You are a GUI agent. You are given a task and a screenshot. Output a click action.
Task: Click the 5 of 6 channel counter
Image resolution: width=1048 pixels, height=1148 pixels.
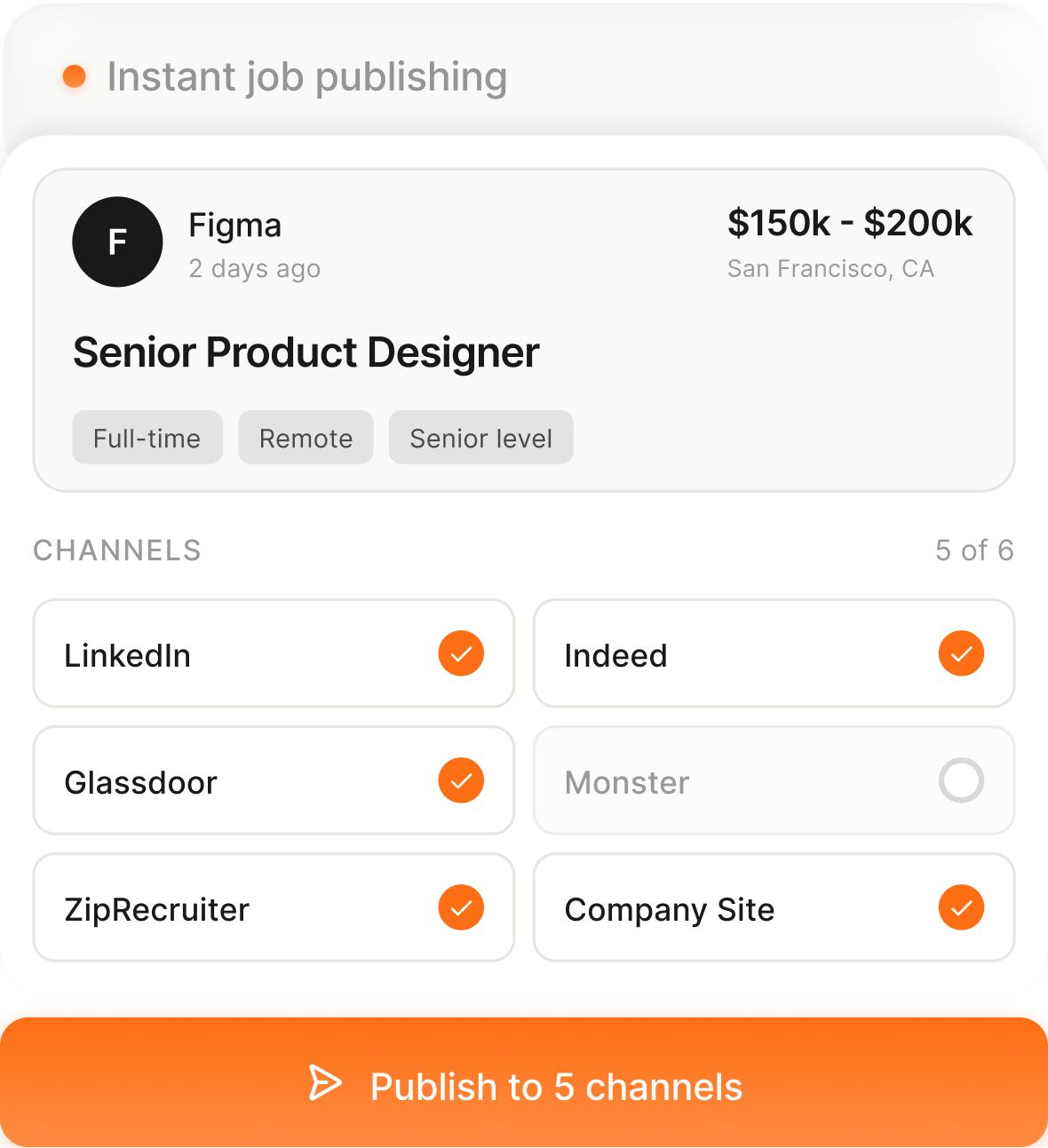point(975,550)
